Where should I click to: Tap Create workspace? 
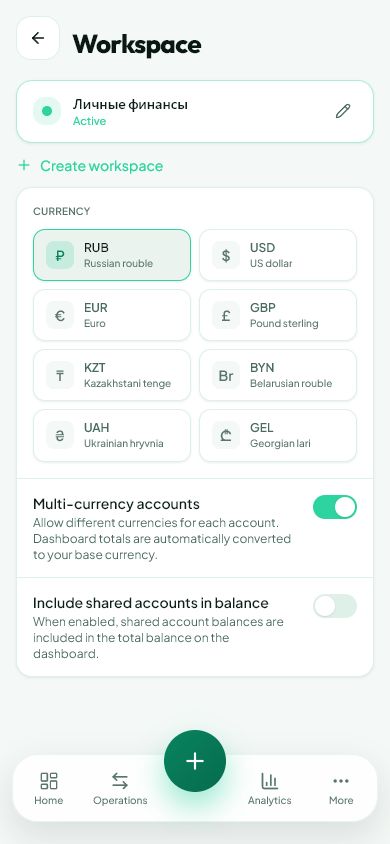click(91, 166)
